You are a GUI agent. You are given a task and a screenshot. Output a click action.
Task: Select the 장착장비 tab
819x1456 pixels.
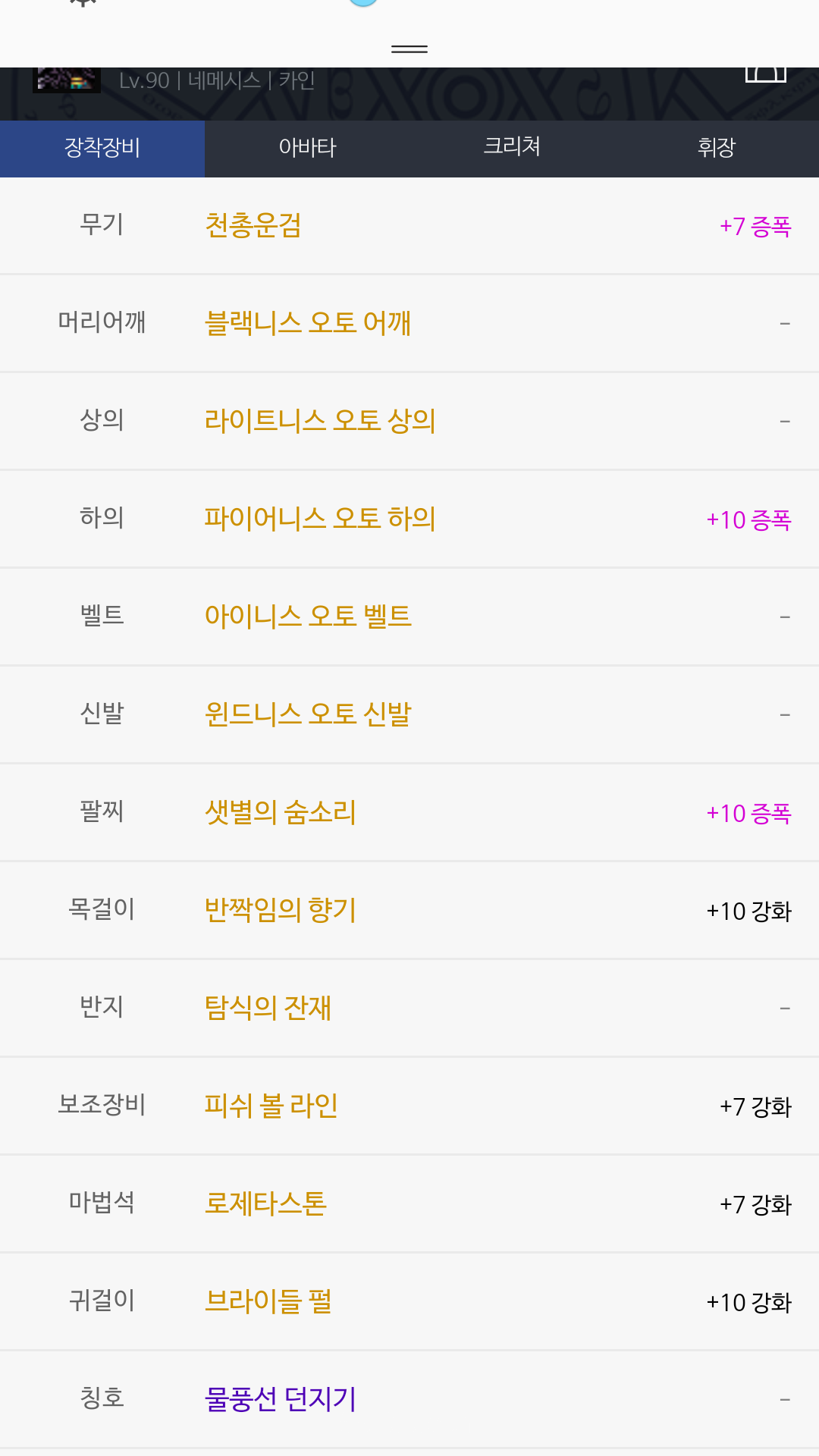pyautogui.click(x=102, y=148)
